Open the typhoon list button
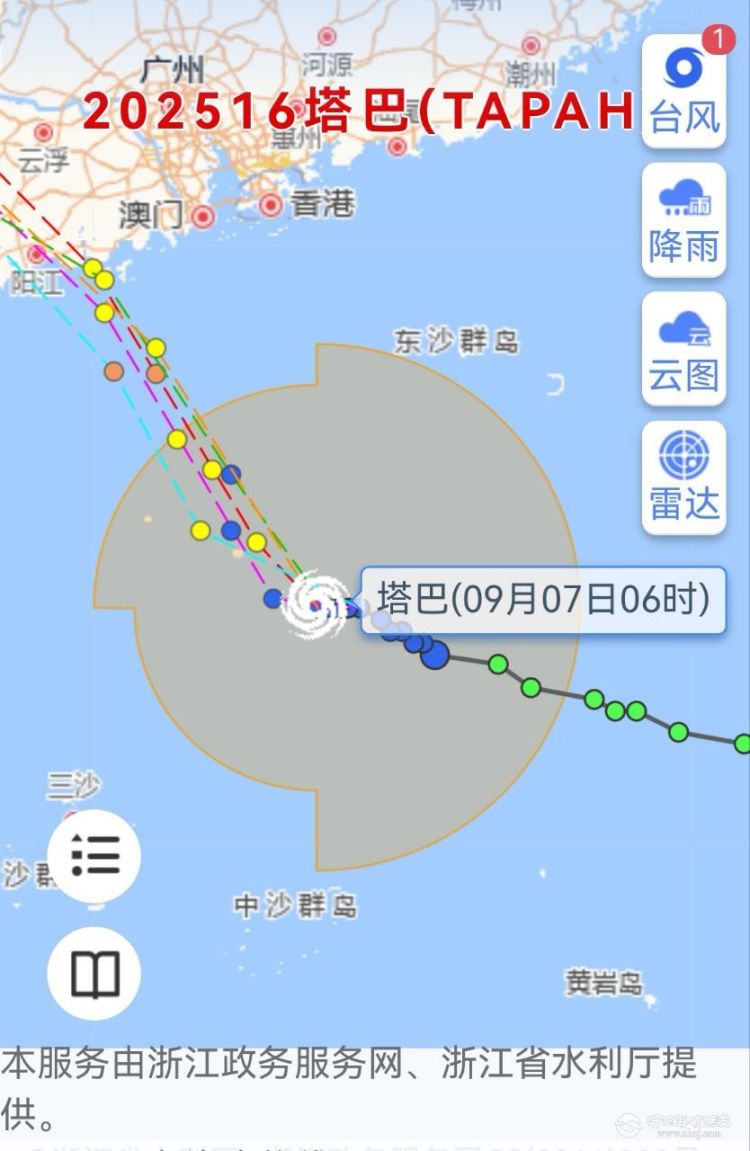 tap(95, 856)
